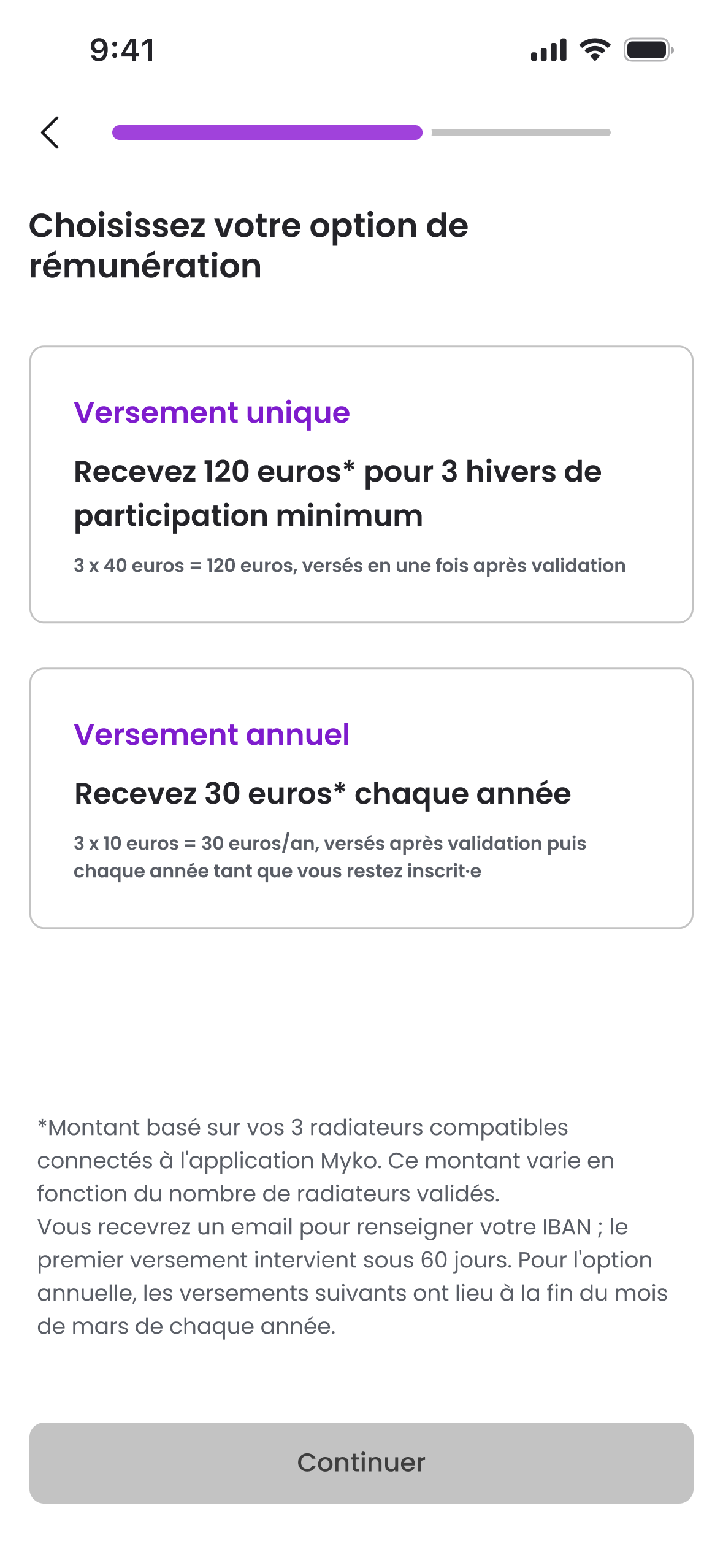The width and height of the screenshot is (723, 1568).
Task: Tap the Continuer button
Action: pyautogui.click(x=361, y=1463)
